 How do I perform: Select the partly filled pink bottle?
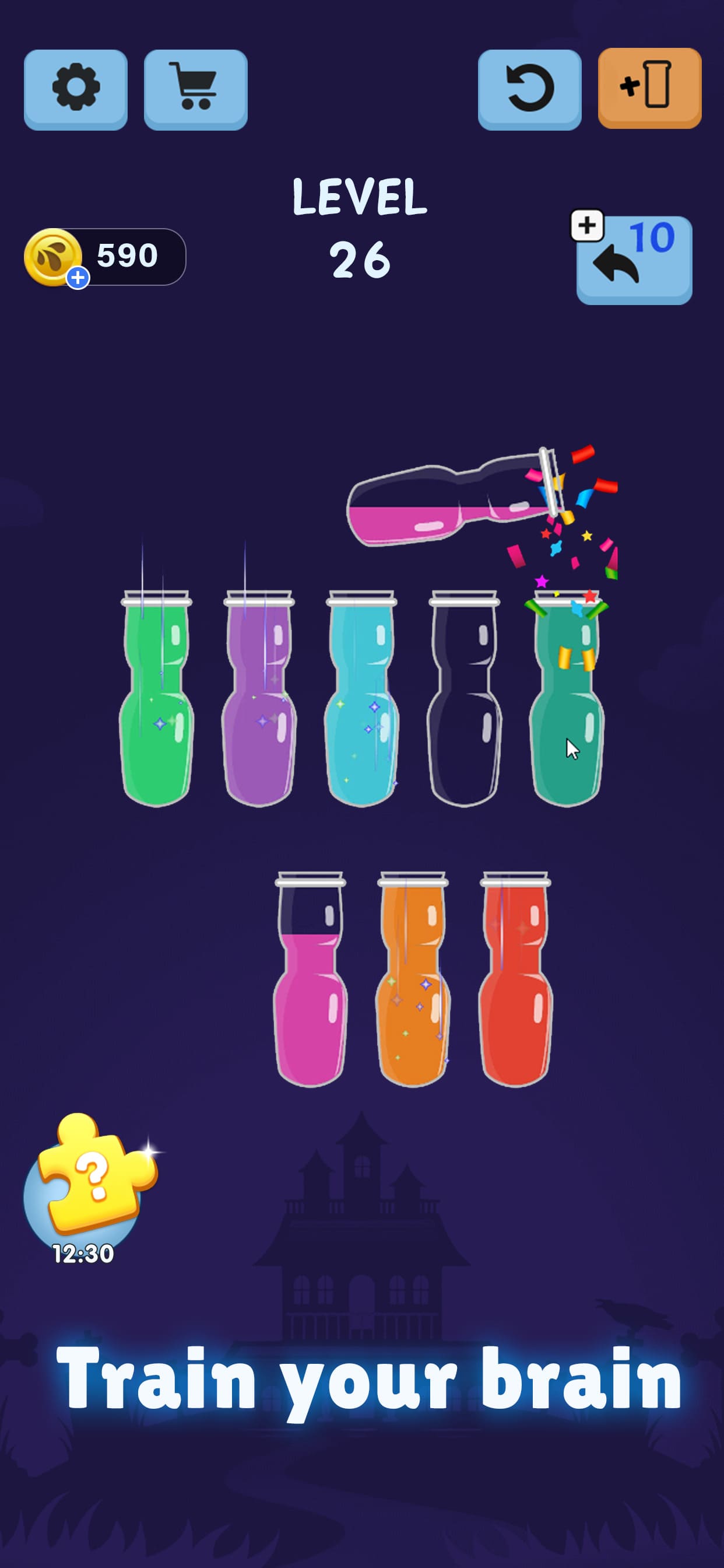click(x=310, y=980)
